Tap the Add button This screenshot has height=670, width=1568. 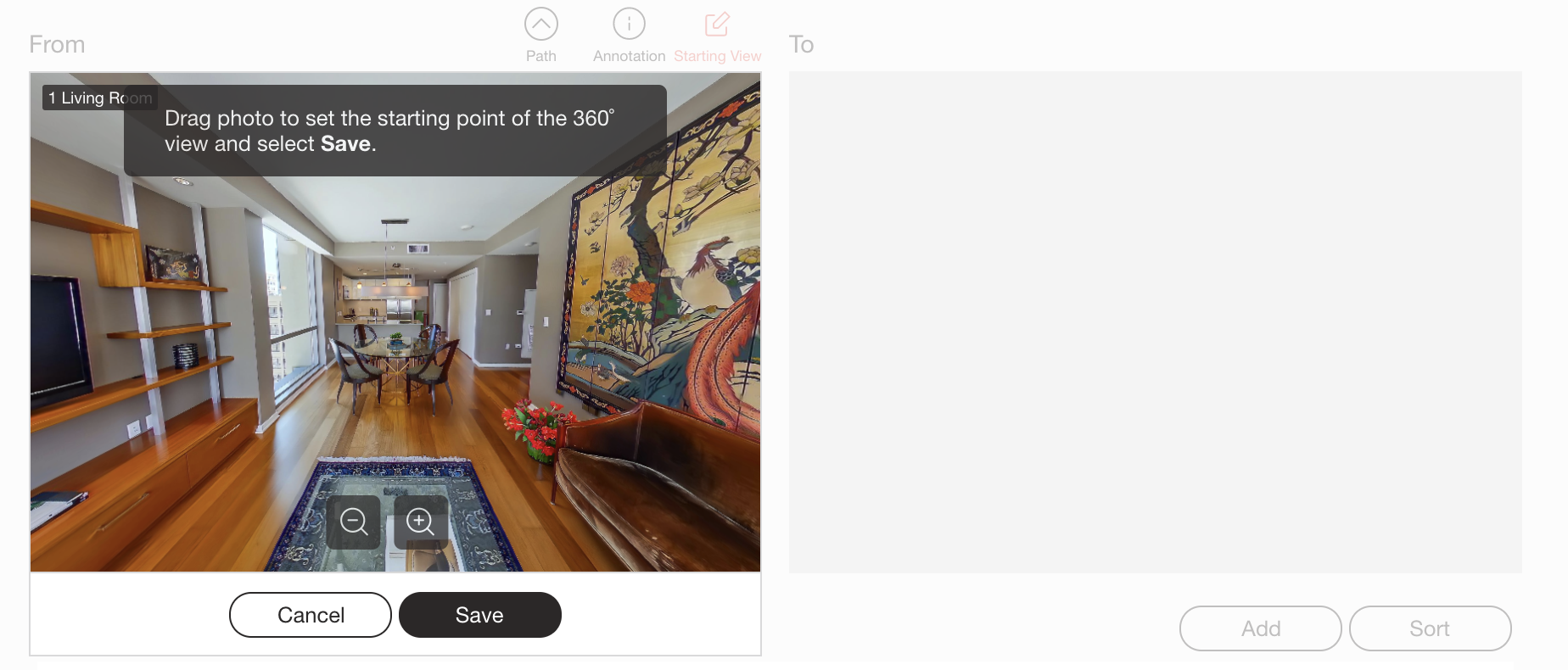[x=1260, y=628]
